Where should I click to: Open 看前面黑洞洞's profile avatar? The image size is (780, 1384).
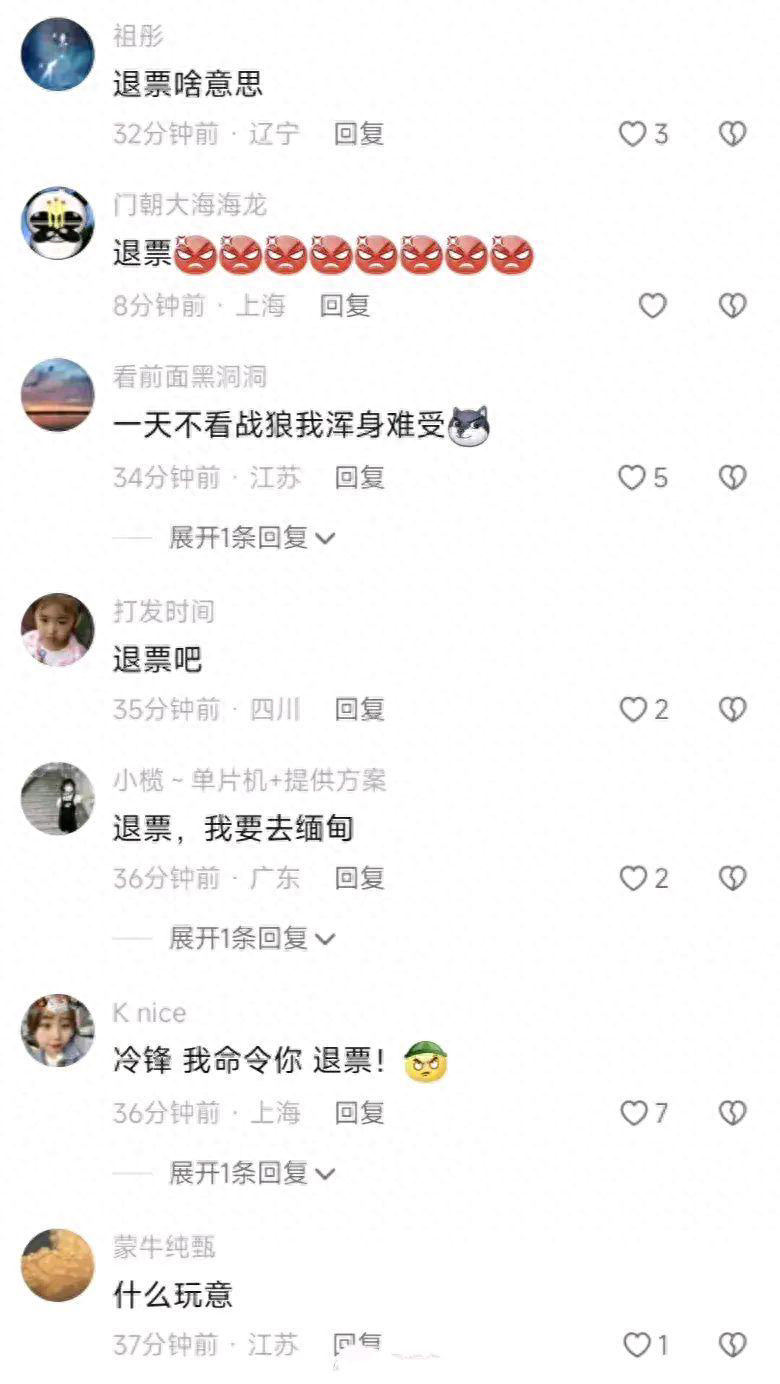coord(57,395)
